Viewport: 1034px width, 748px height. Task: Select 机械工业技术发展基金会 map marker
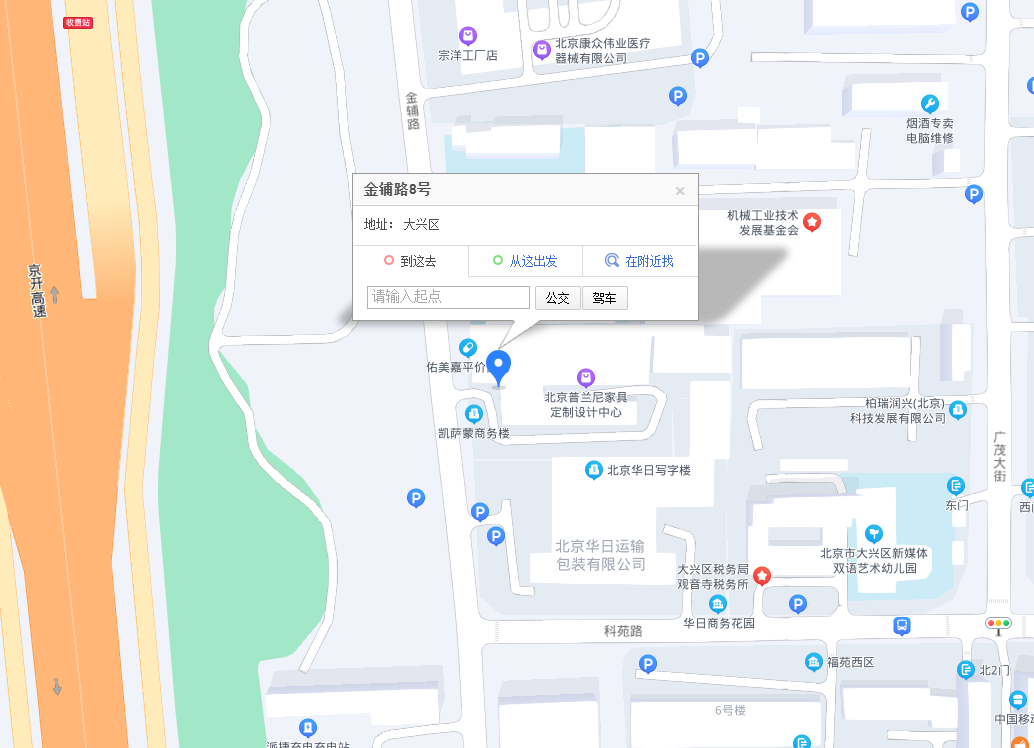tap(812, 222)
